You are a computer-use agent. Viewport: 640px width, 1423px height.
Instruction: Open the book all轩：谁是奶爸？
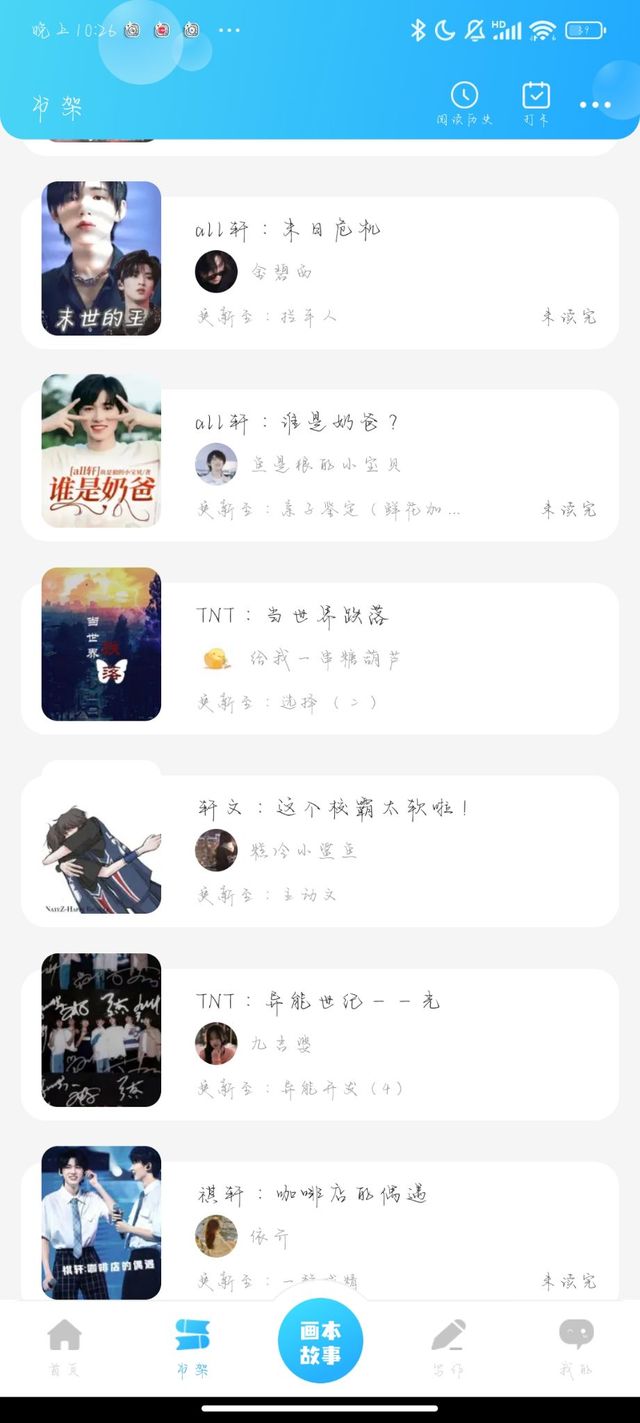(x=320, y=465)
